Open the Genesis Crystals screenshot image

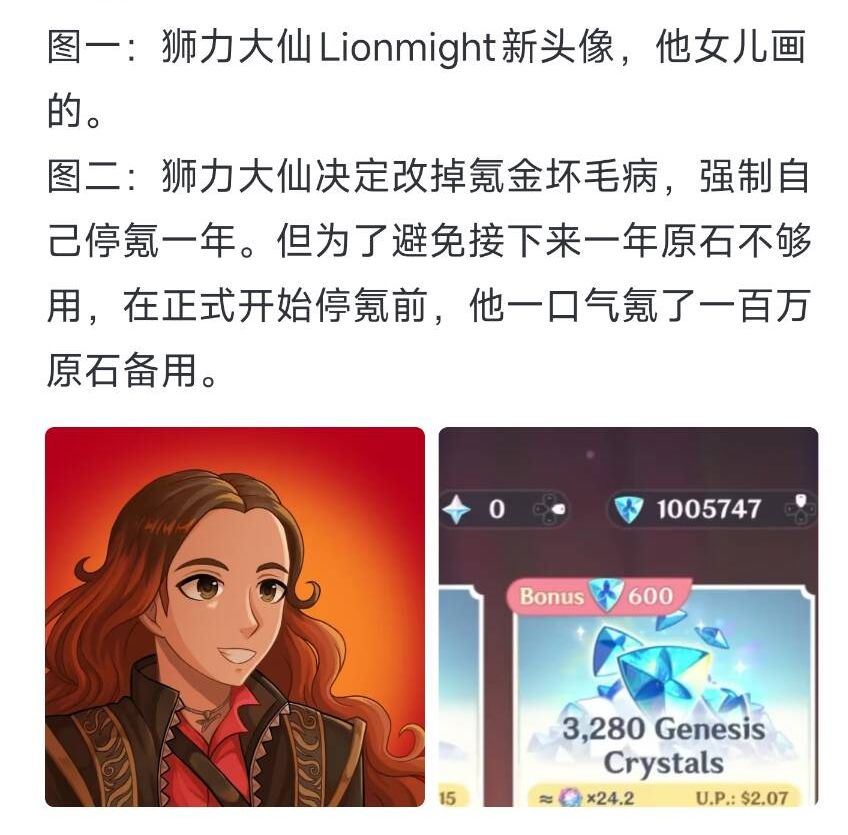(x=628, y=616)
